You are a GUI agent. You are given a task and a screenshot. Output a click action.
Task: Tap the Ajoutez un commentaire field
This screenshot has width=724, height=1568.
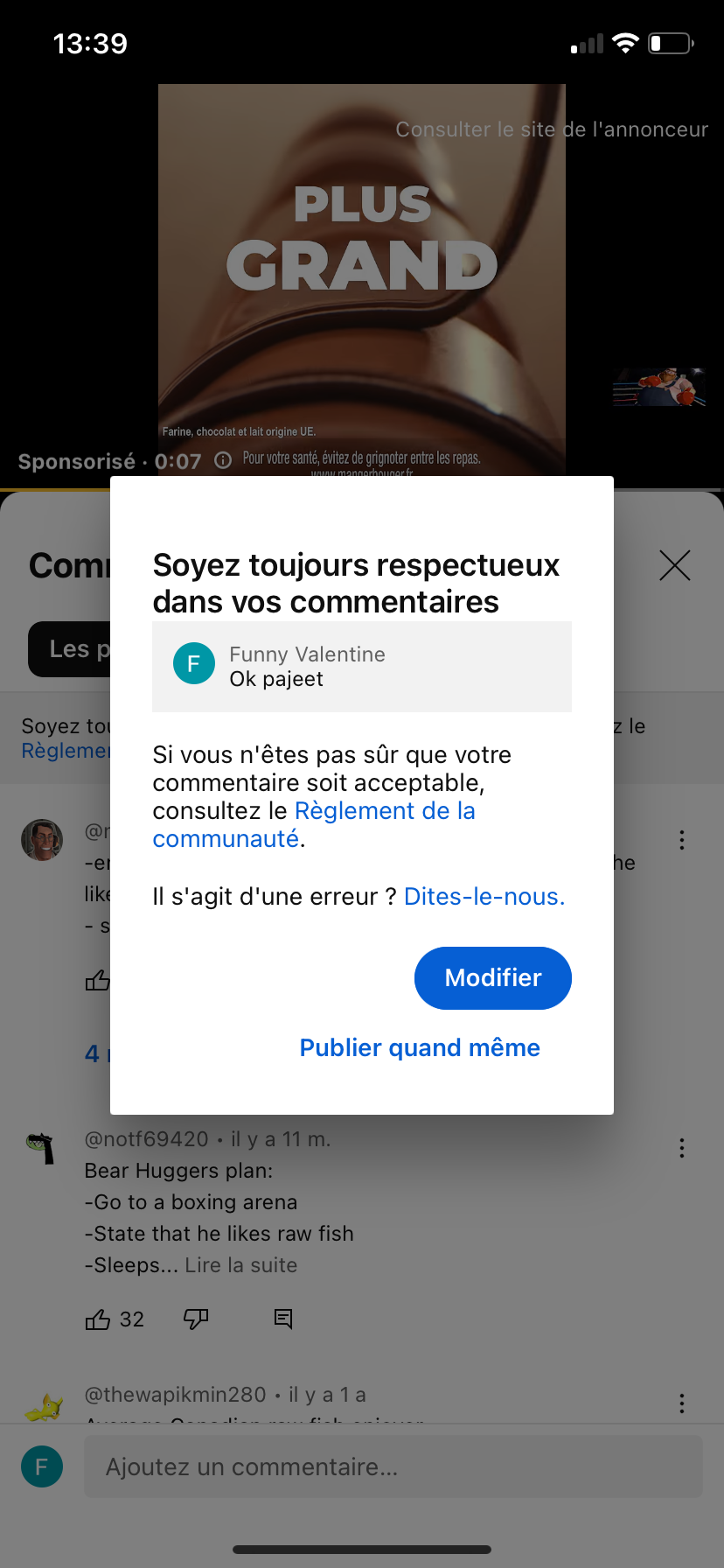(393, 1466)
